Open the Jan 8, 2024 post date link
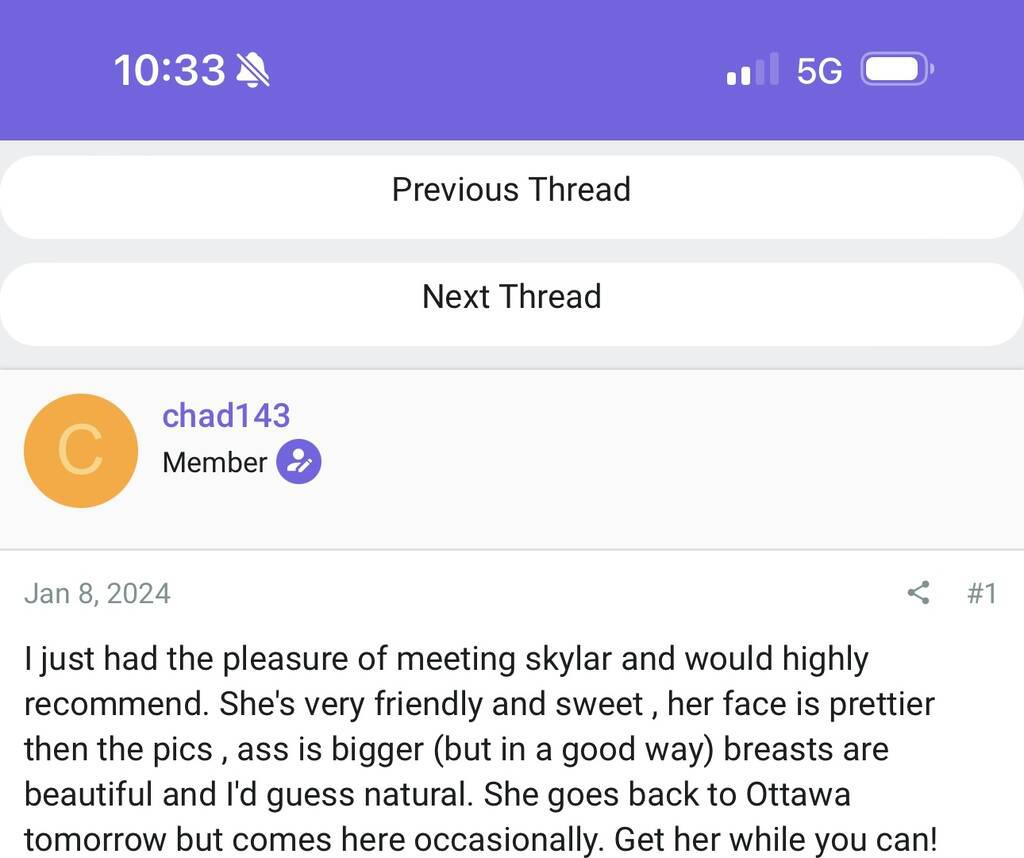The height and width of the screenshot is (858, 1024). (97, 593)
